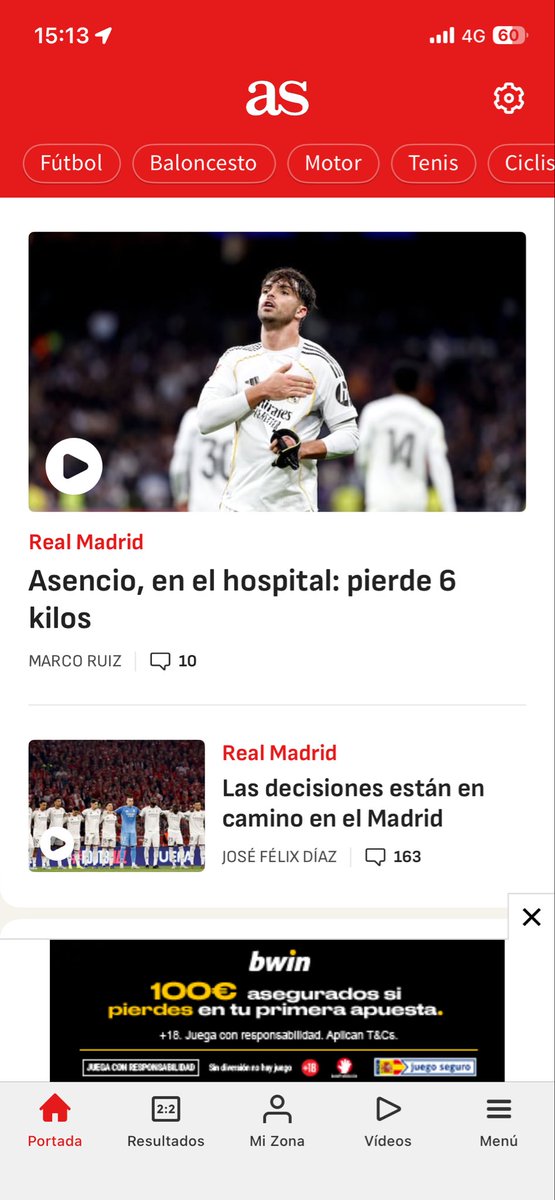Switch to the Resultados tab

click(x=166, y=1121)
